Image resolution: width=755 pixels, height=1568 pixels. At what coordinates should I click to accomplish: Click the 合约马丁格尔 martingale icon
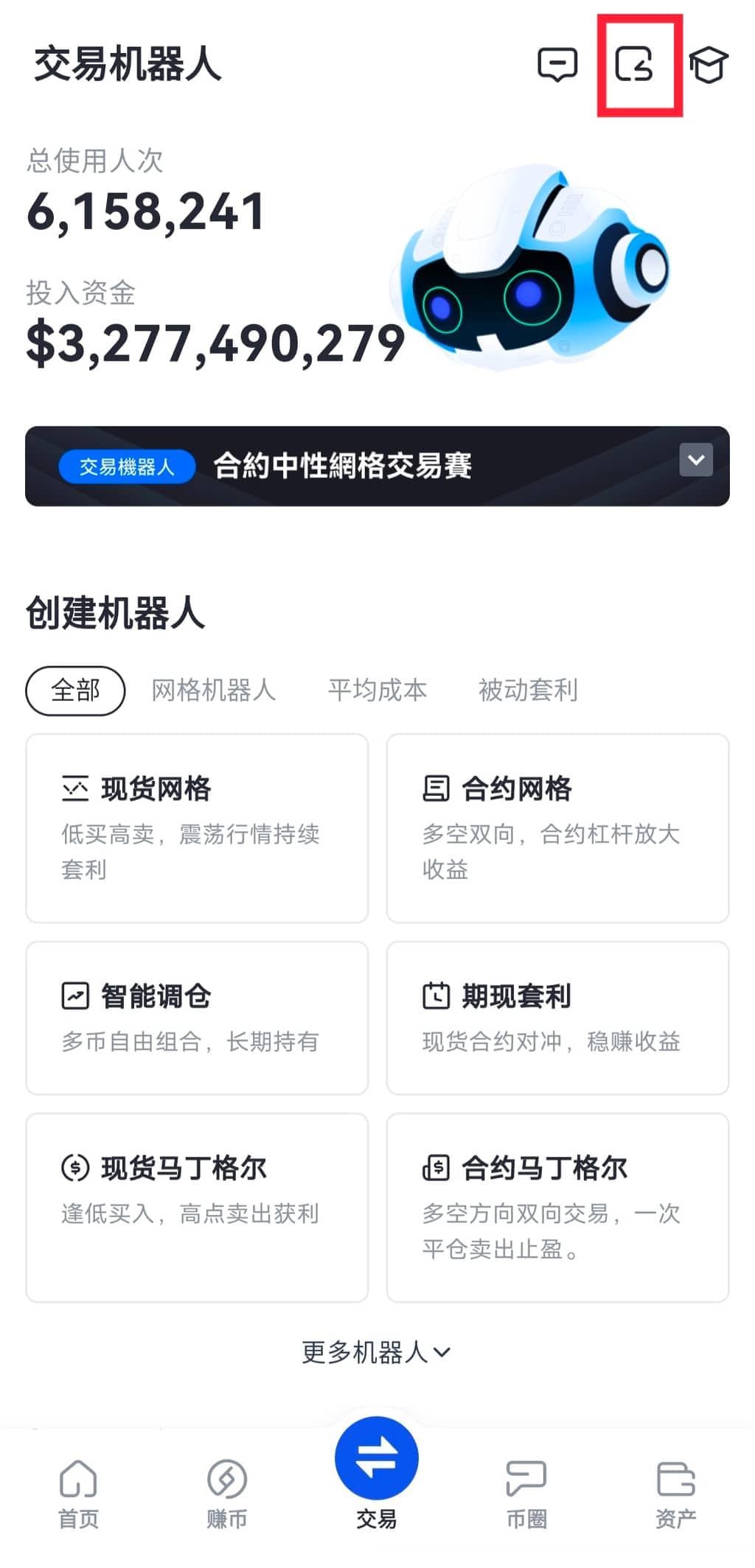pyautogui.click(x=436, y=1166)
